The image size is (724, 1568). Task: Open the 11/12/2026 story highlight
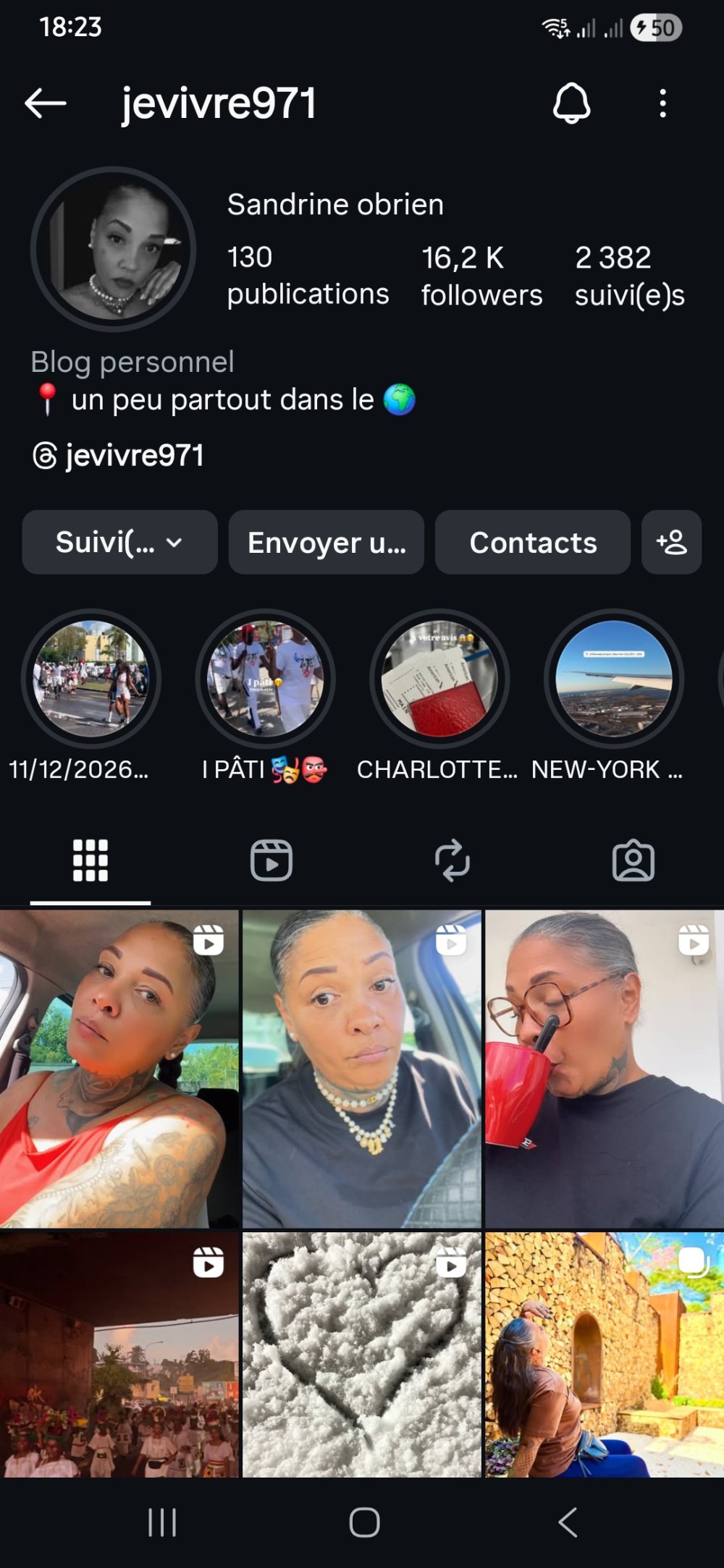tap(91, 679)
